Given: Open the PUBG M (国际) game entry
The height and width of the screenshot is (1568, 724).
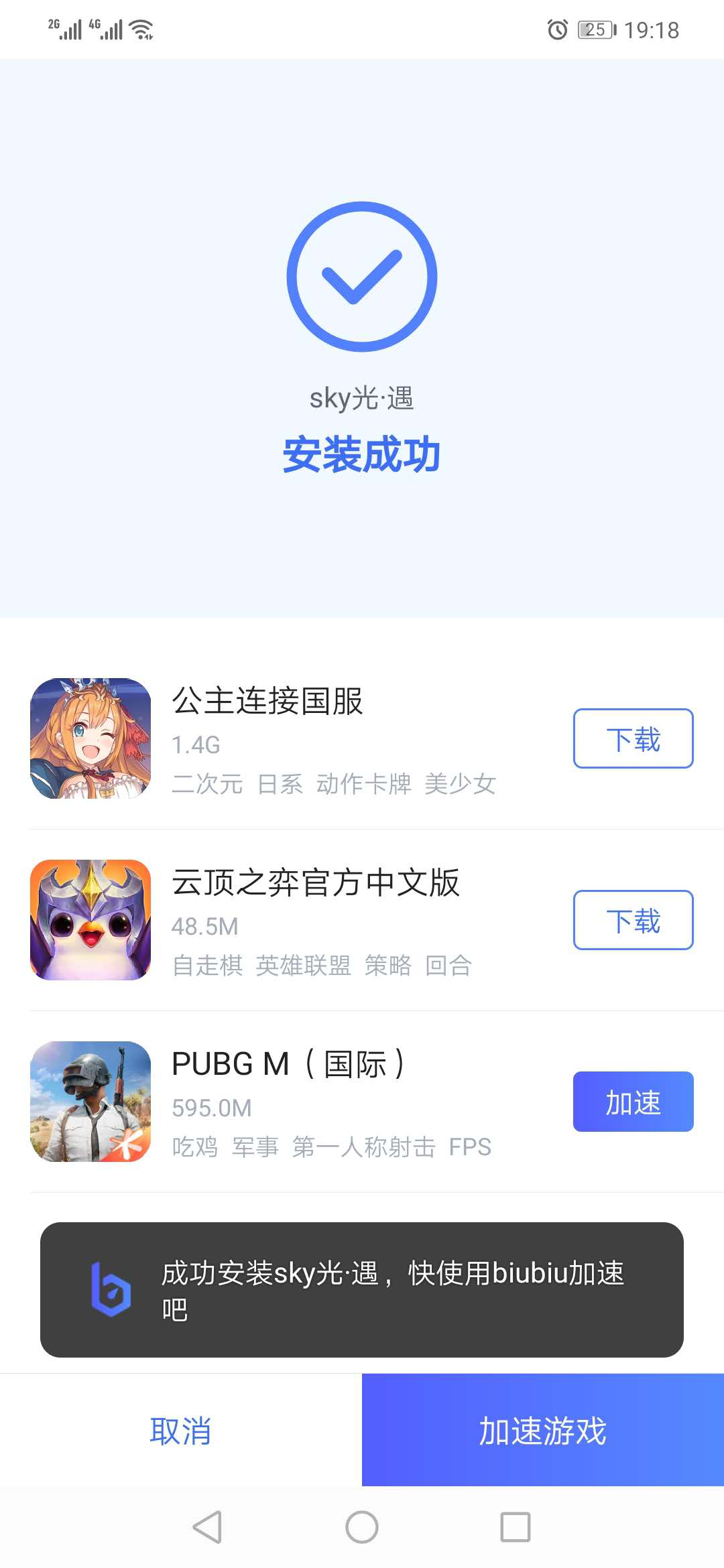Looking at the screenshot, I should point(288,1064).
